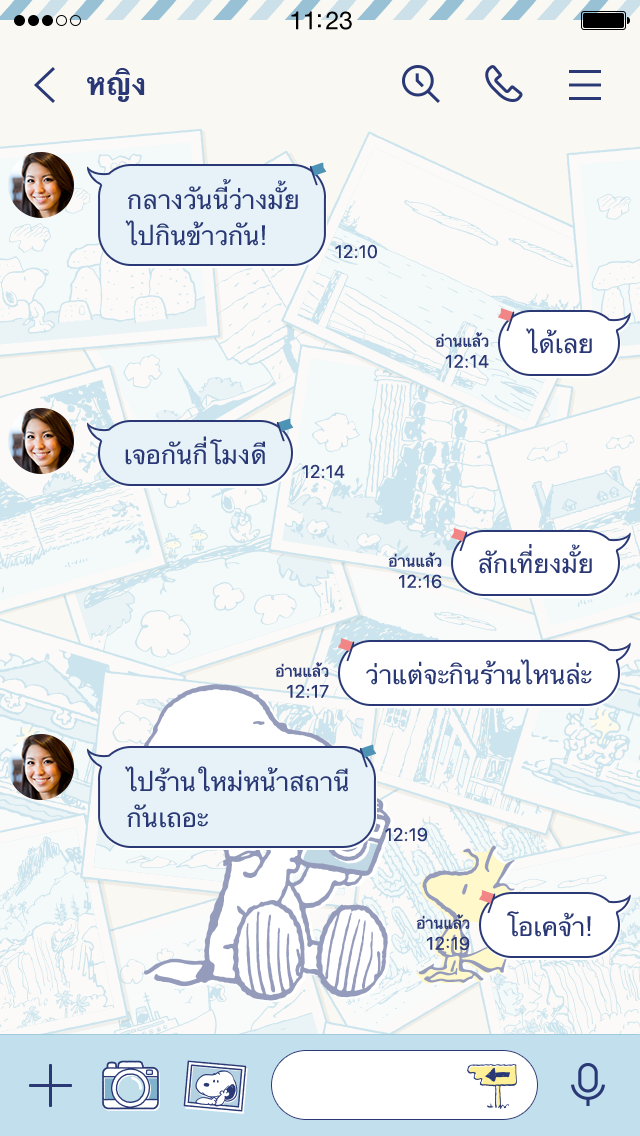Image resolution: width=640 pixels, height=1136 pixels.
Task: Open the plus attachment menu
Action: [50, 1085]
